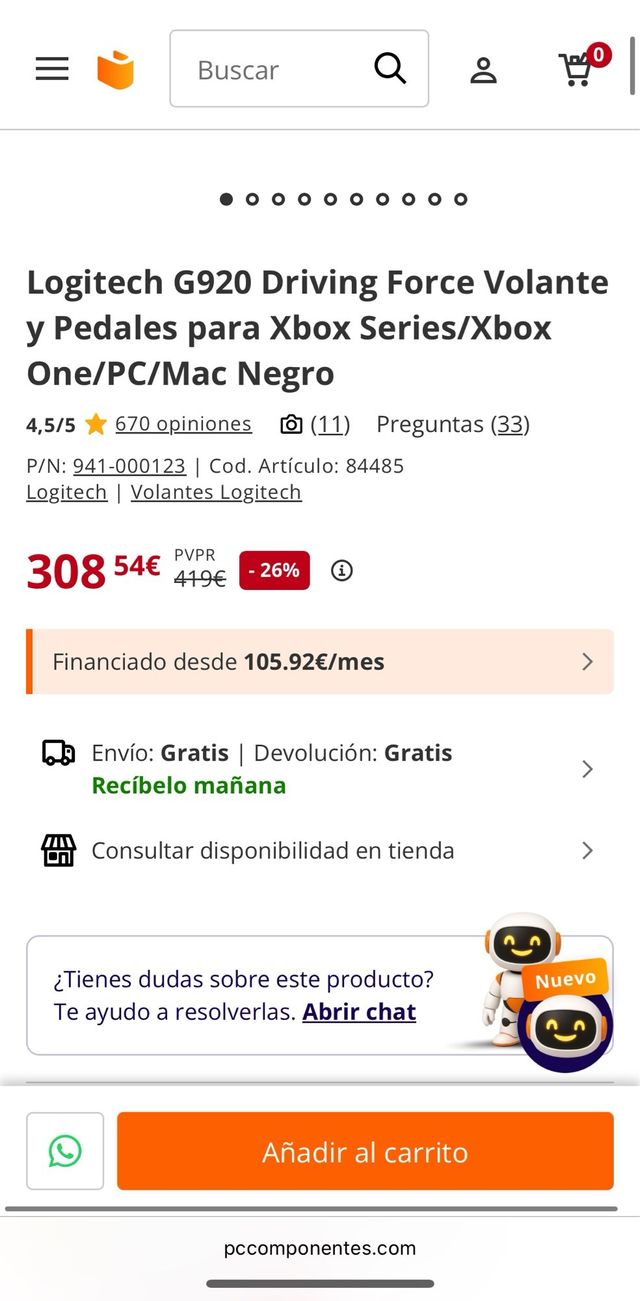Open the hamburger menu

52,69
